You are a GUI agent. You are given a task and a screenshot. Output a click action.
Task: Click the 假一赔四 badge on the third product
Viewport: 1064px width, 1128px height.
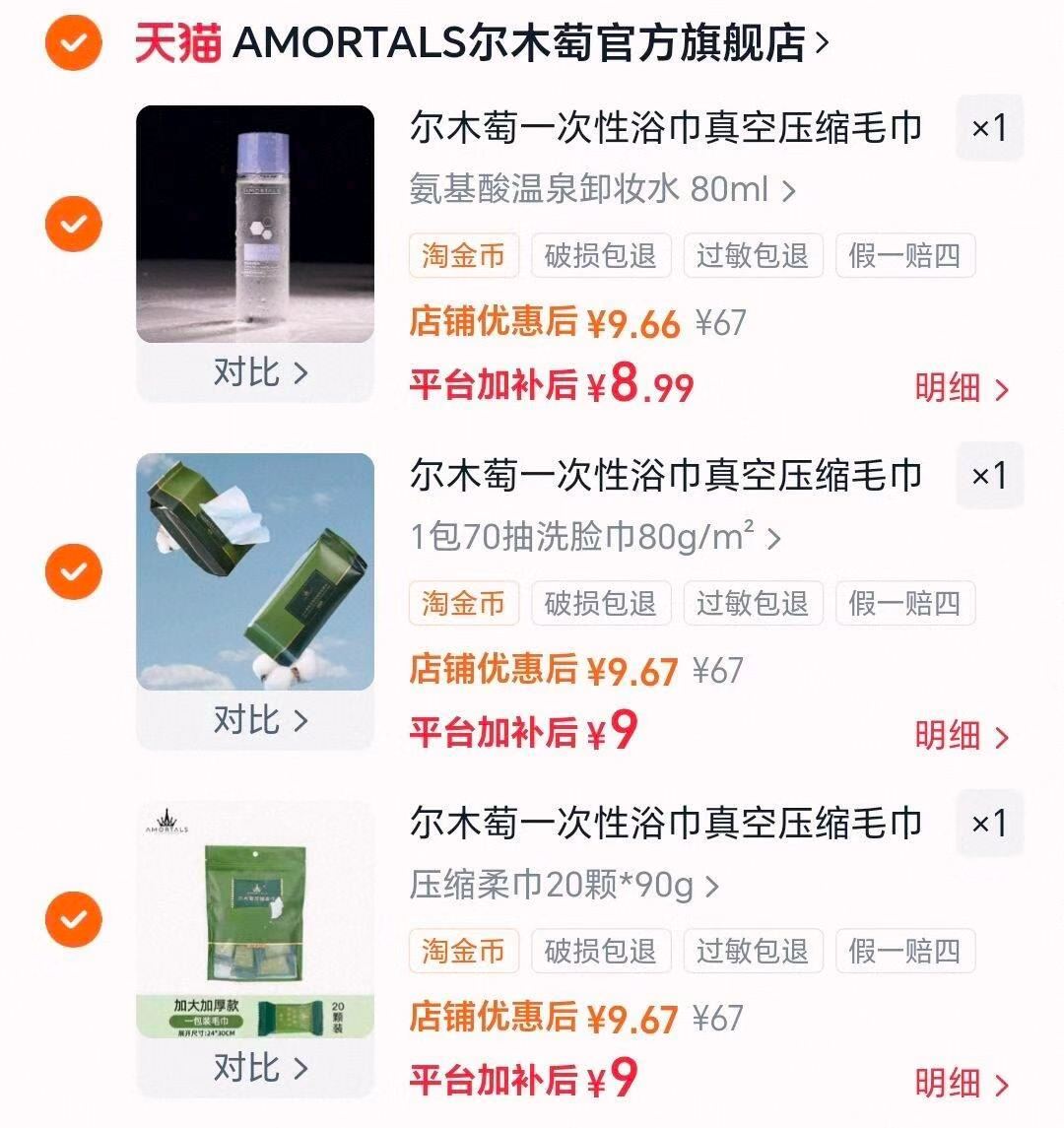coord(904,952)
